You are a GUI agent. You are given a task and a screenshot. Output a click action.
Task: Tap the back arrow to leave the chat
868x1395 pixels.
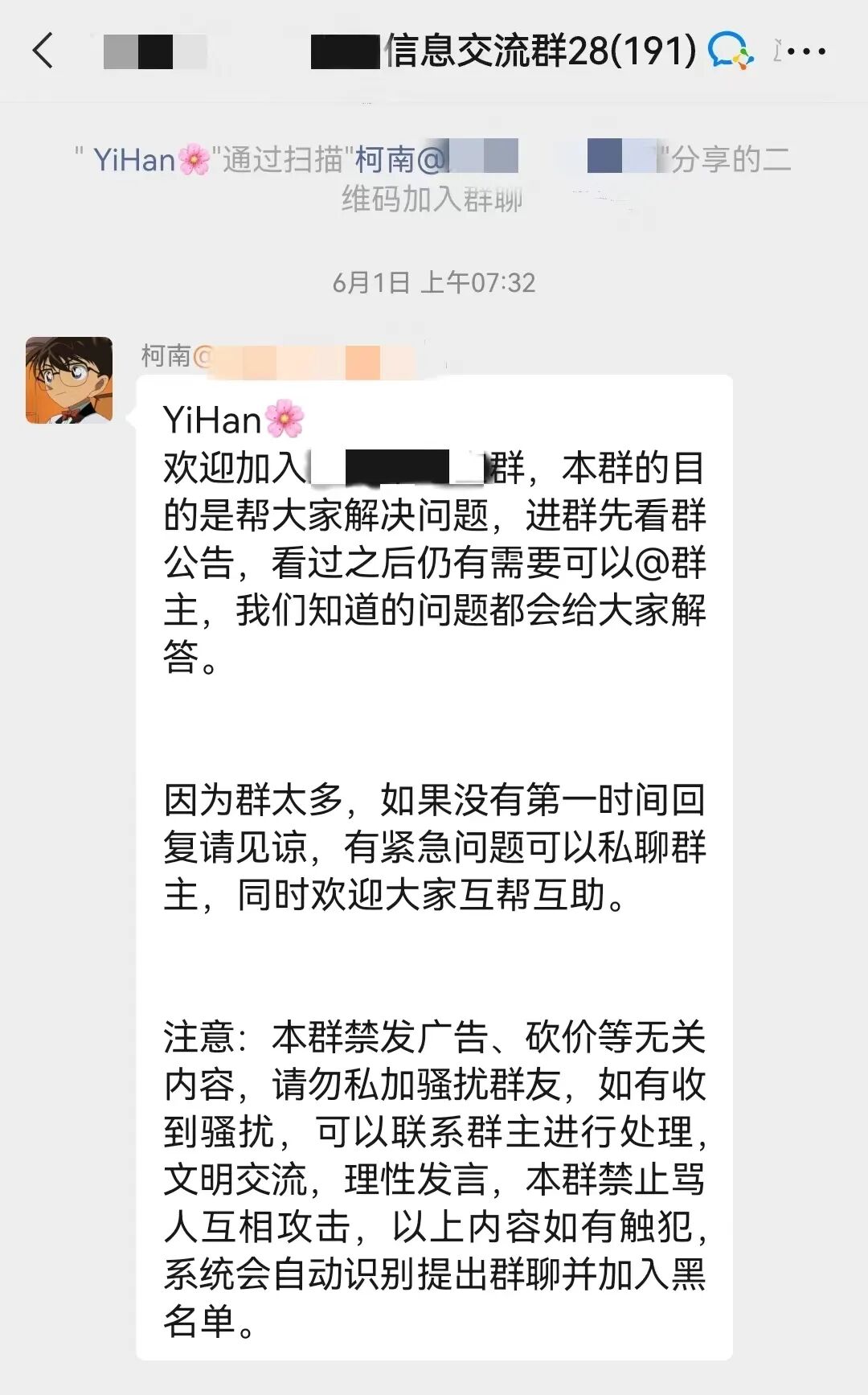(x=42, y=51)
